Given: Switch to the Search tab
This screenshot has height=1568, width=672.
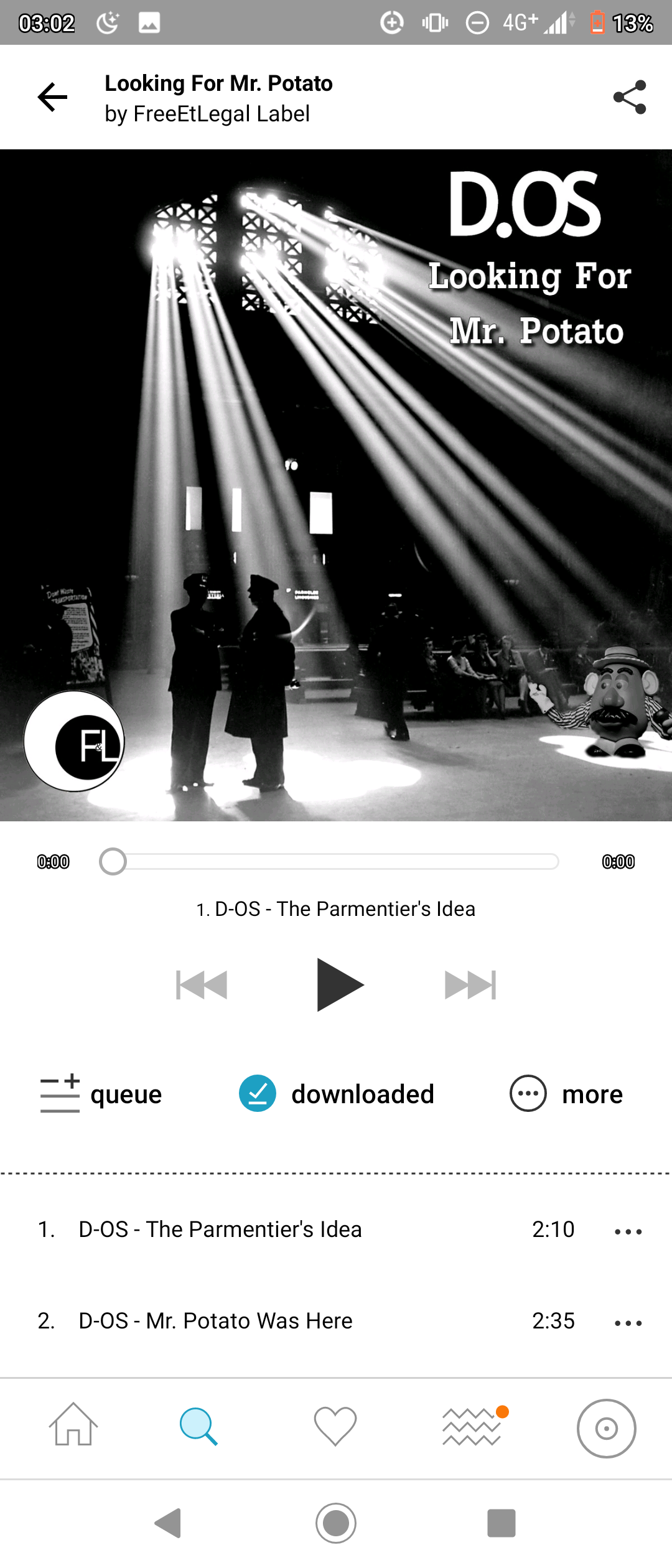Looking at the screenshot, I should click(x=198, y=1426).
